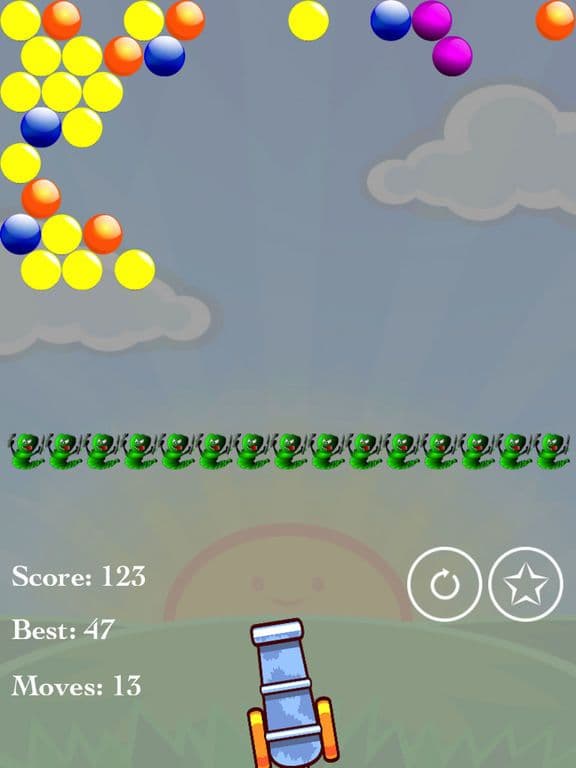Tap the blue cannon to fire
This screenshot has height=768, width=576.
click(292, 693)
